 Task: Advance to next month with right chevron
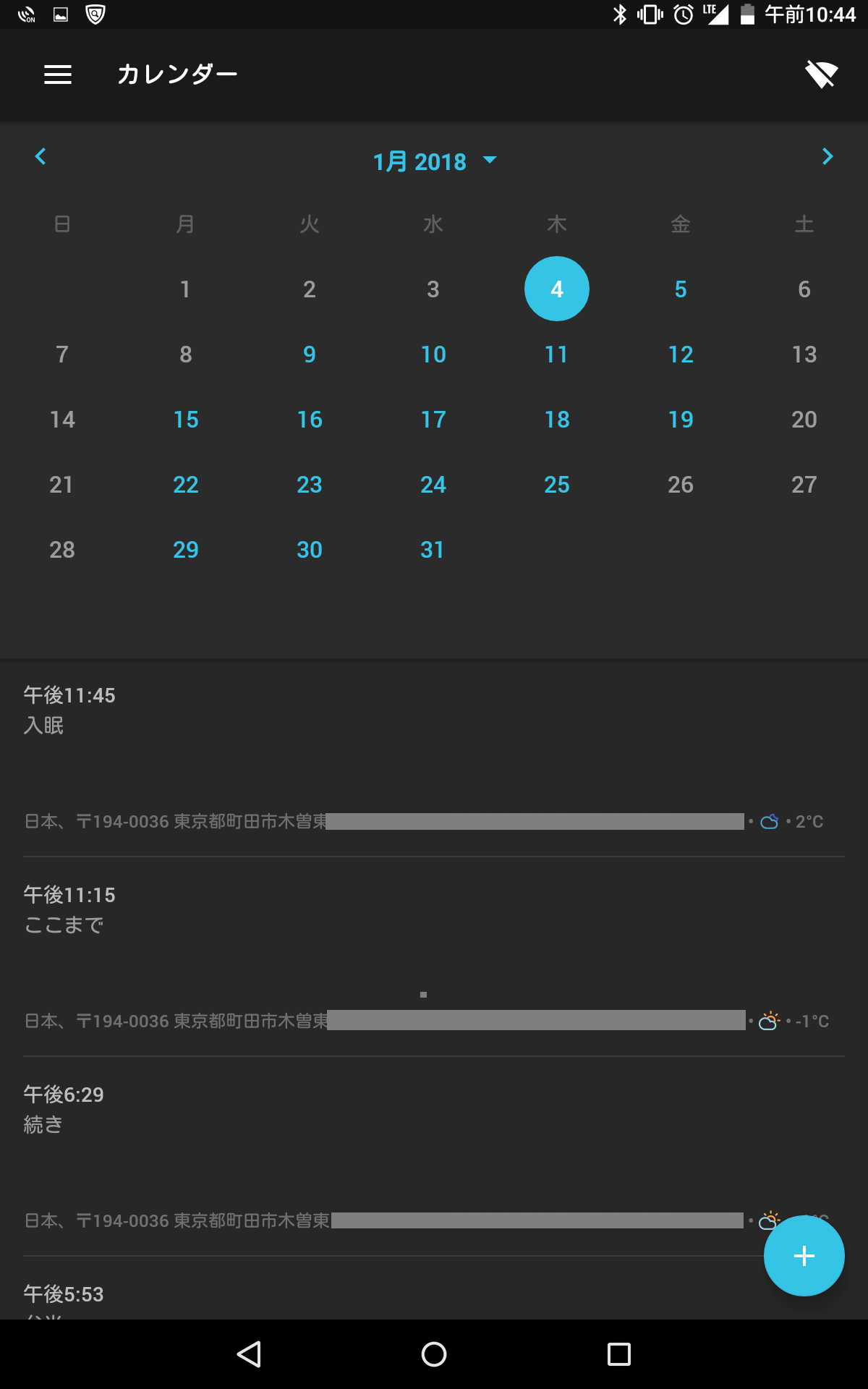pos(827,156)
